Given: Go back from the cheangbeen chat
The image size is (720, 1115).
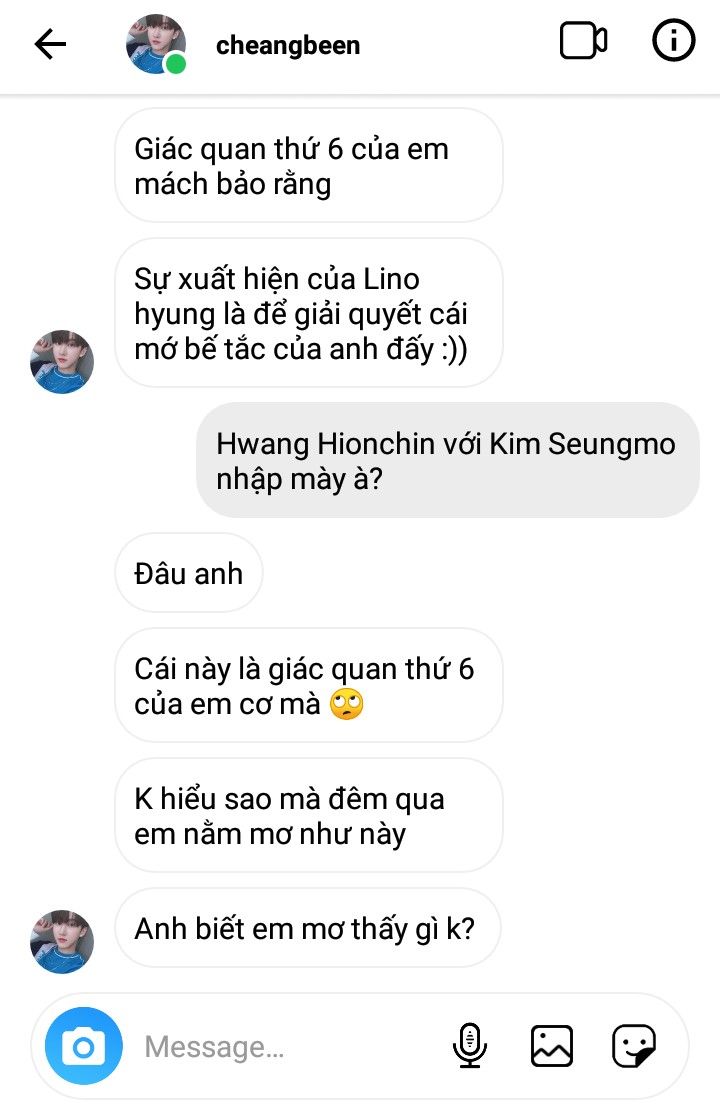Looking at the screenshot, I should tap(50, 44).
